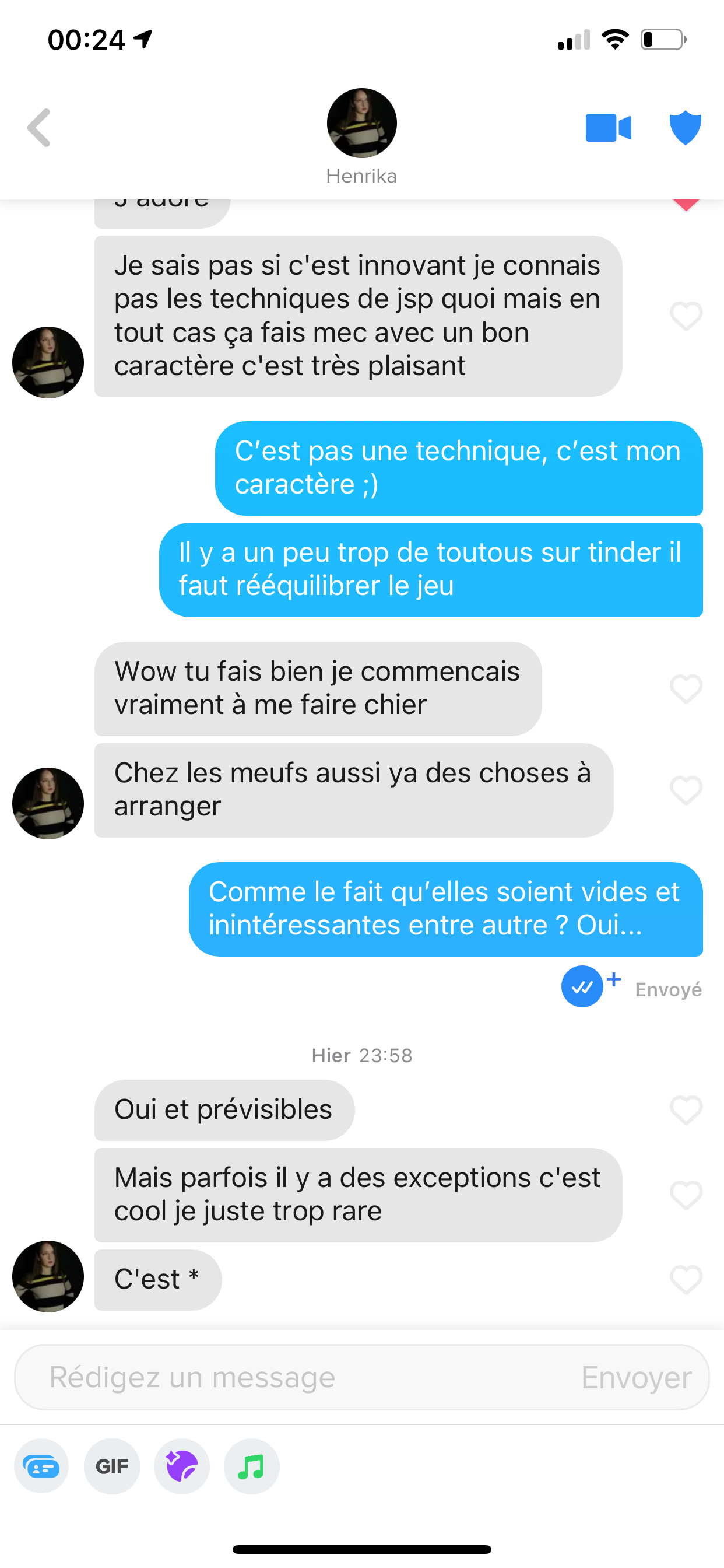Open the music sharing option

click(251, 1466)
